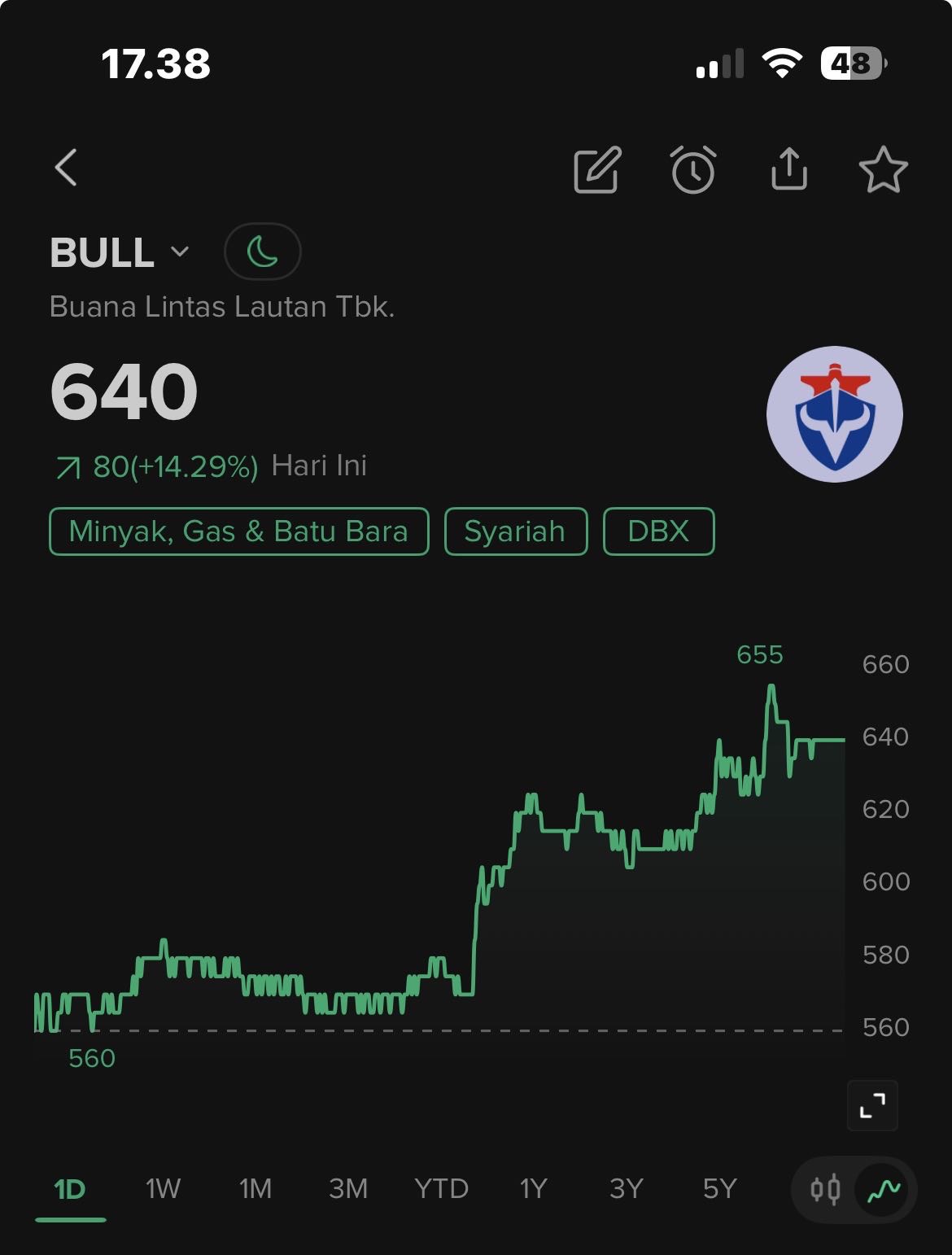
Task: Choose the 5Y chart range
Action: tap(719, 1189)
